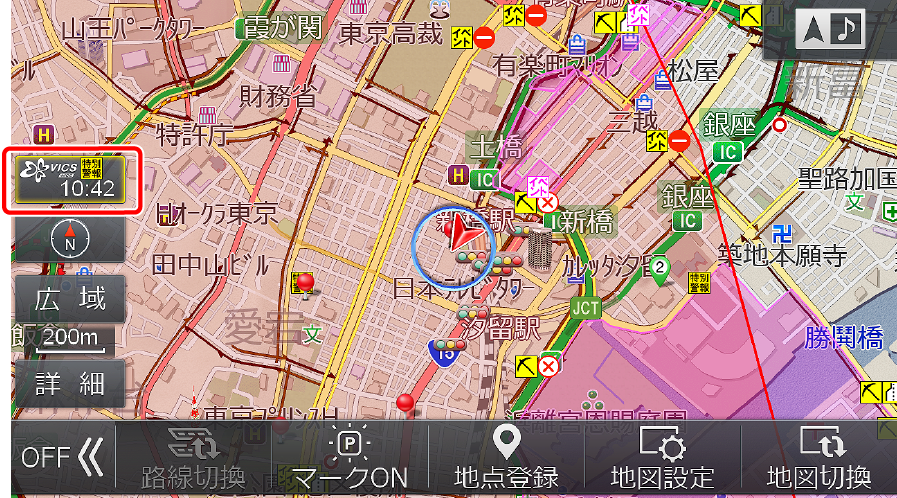The width and height of the screenshot is (897, 498).
Task: Zoom out with the 広域 button
Action: [70, 298]
